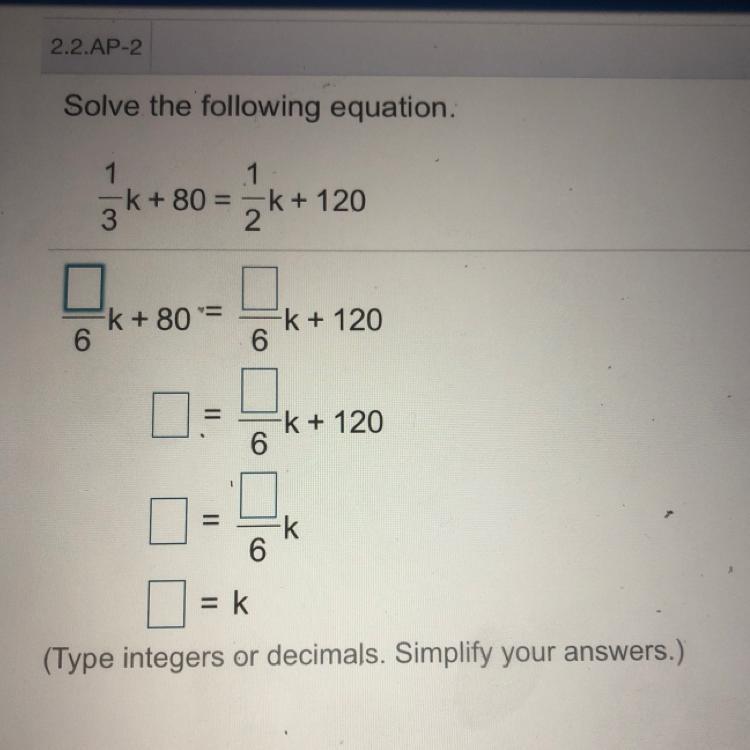Select the empty box left of the second equation
Screen dimensions: 750x750
pyautogui.click(x=170, y=415)
